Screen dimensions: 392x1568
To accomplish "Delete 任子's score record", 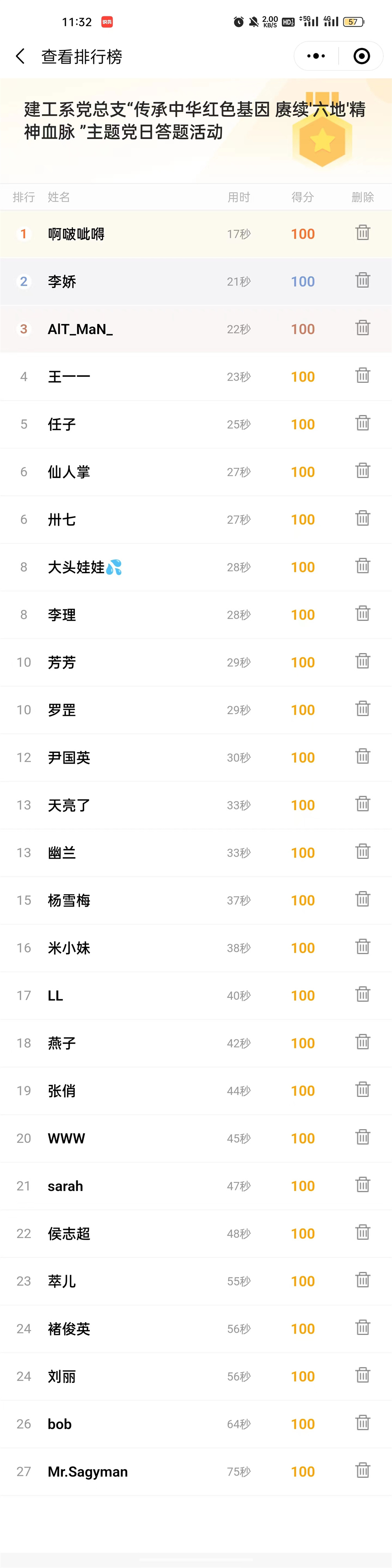I will point(363,423).
